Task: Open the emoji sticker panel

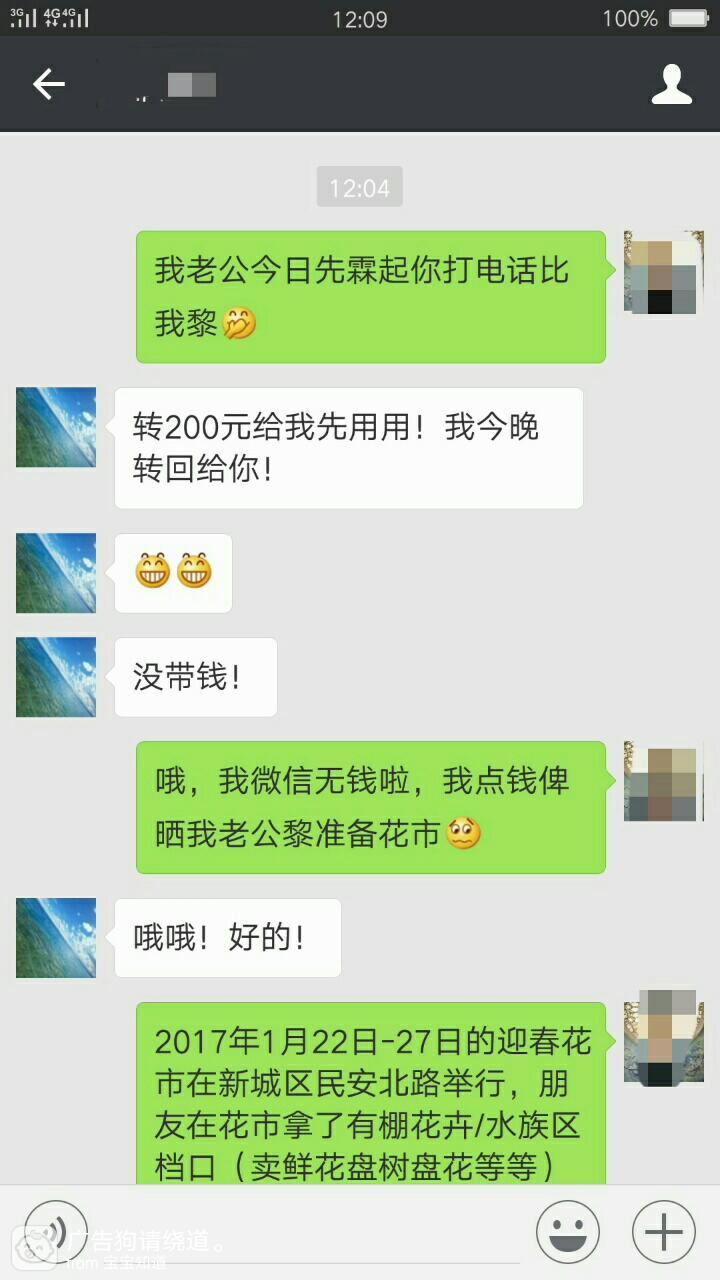Action: (568, 1232)
